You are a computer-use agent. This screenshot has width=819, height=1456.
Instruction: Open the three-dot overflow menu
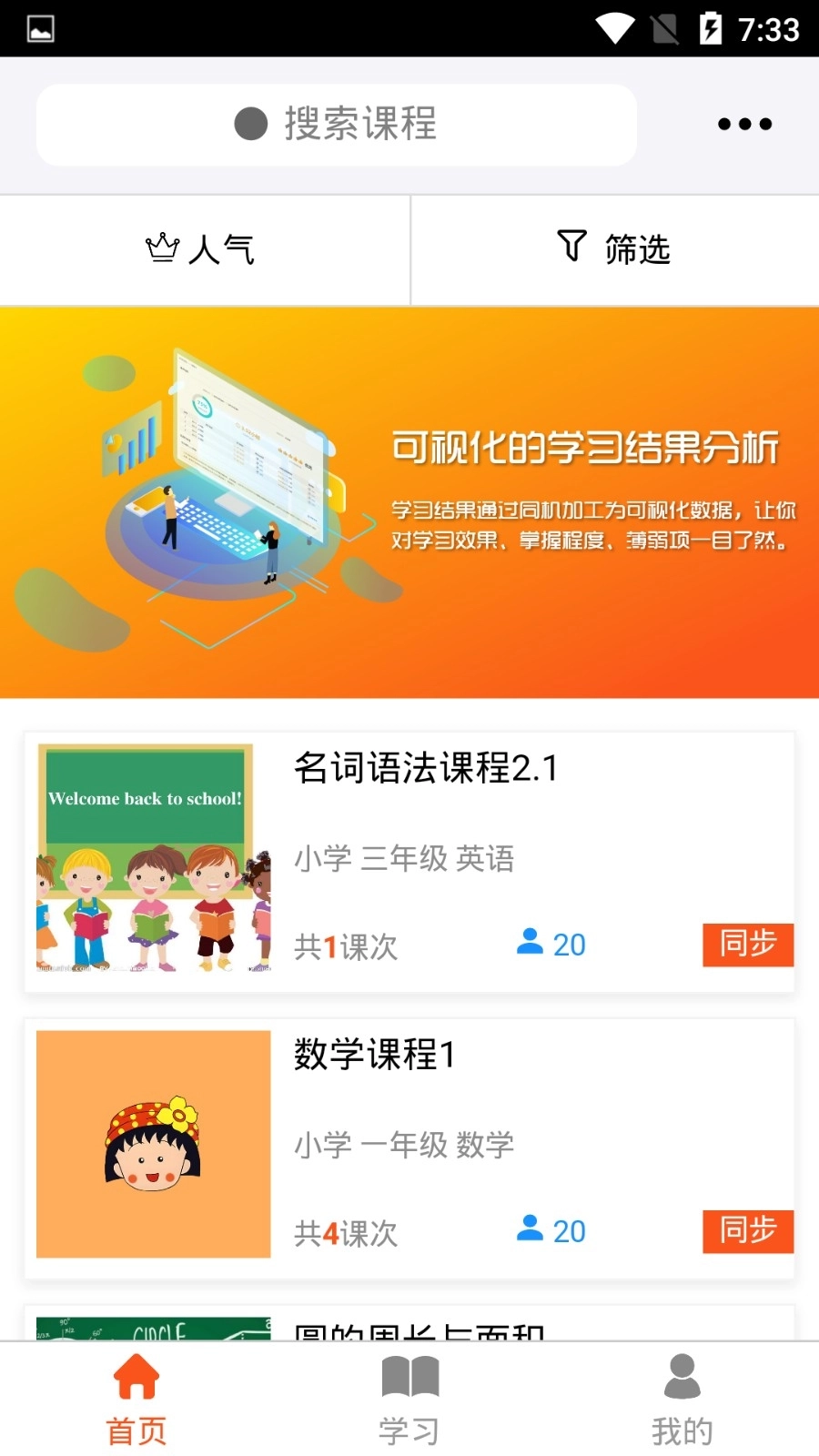click(x=743, y=124)
